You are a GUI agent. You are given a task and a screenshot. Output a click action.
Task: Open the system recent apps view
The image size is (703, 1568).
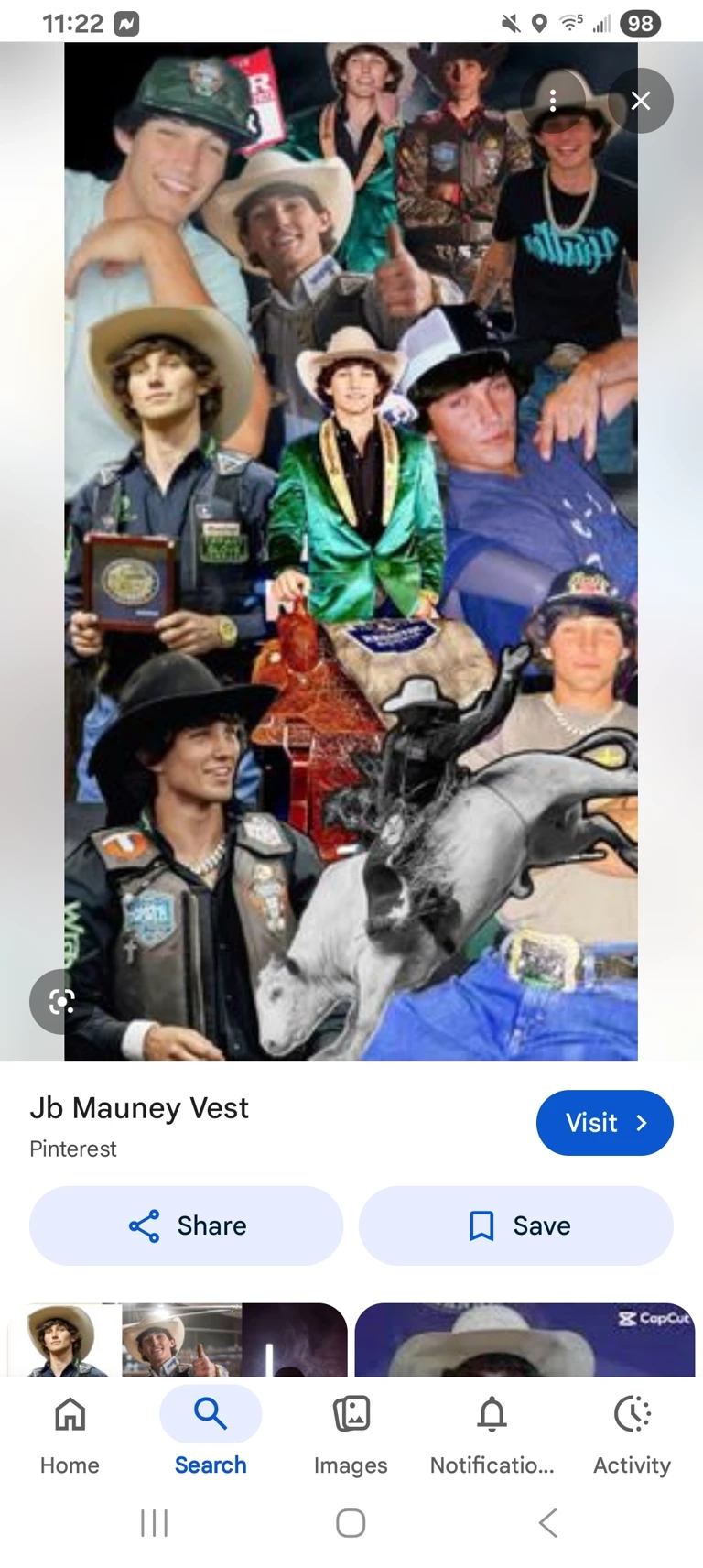click(x=154, y=1522)
